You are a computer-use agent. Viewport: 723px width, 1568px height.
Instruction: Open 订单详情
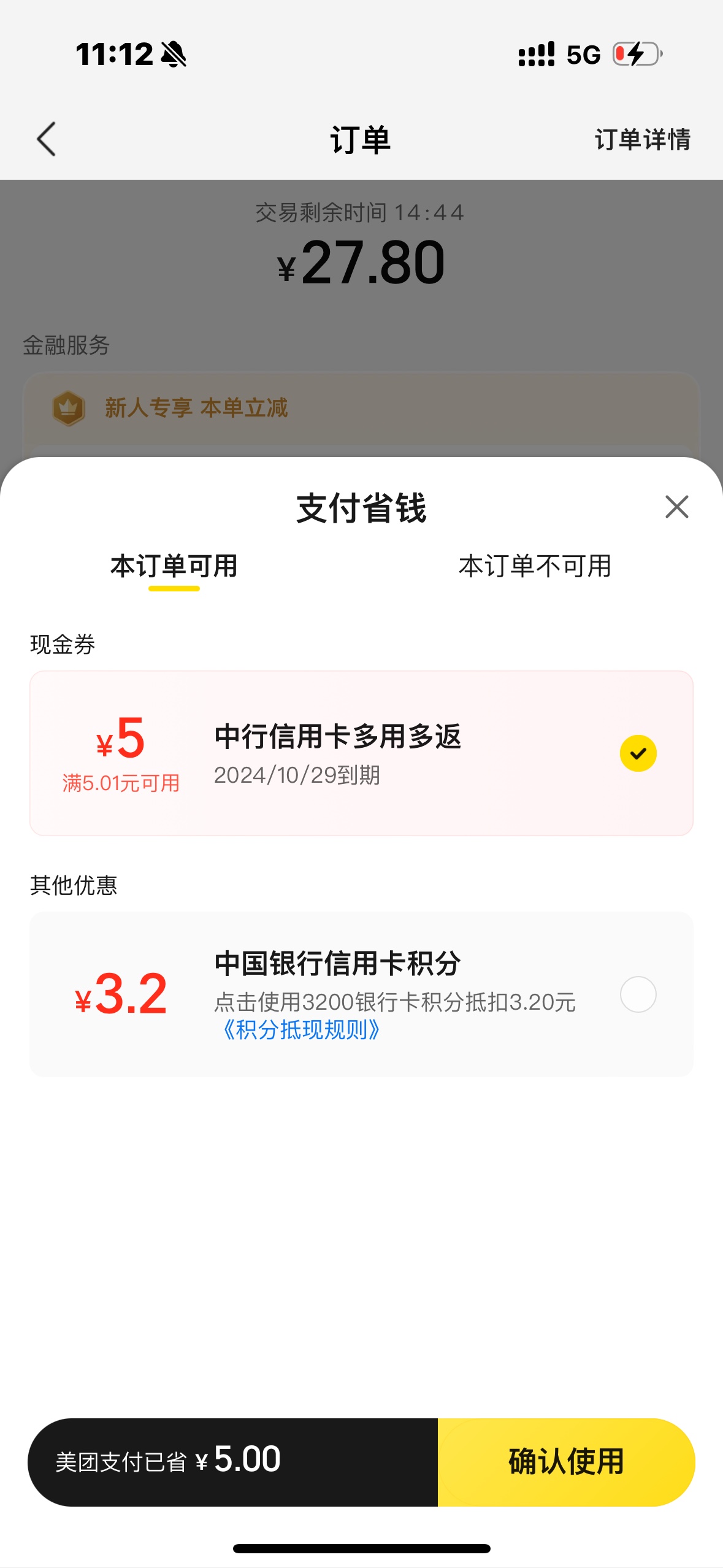(x=642, y=139)
